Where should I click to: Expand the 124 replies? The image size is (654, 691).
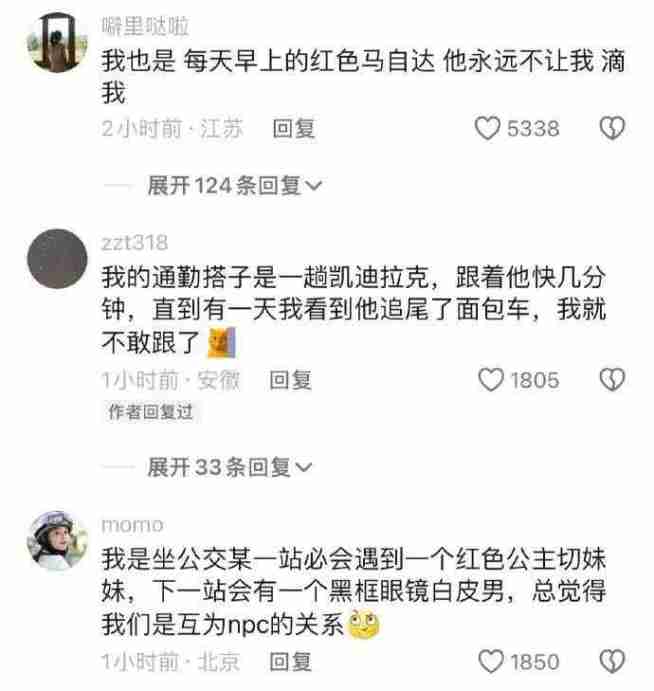tap(233, 186)
